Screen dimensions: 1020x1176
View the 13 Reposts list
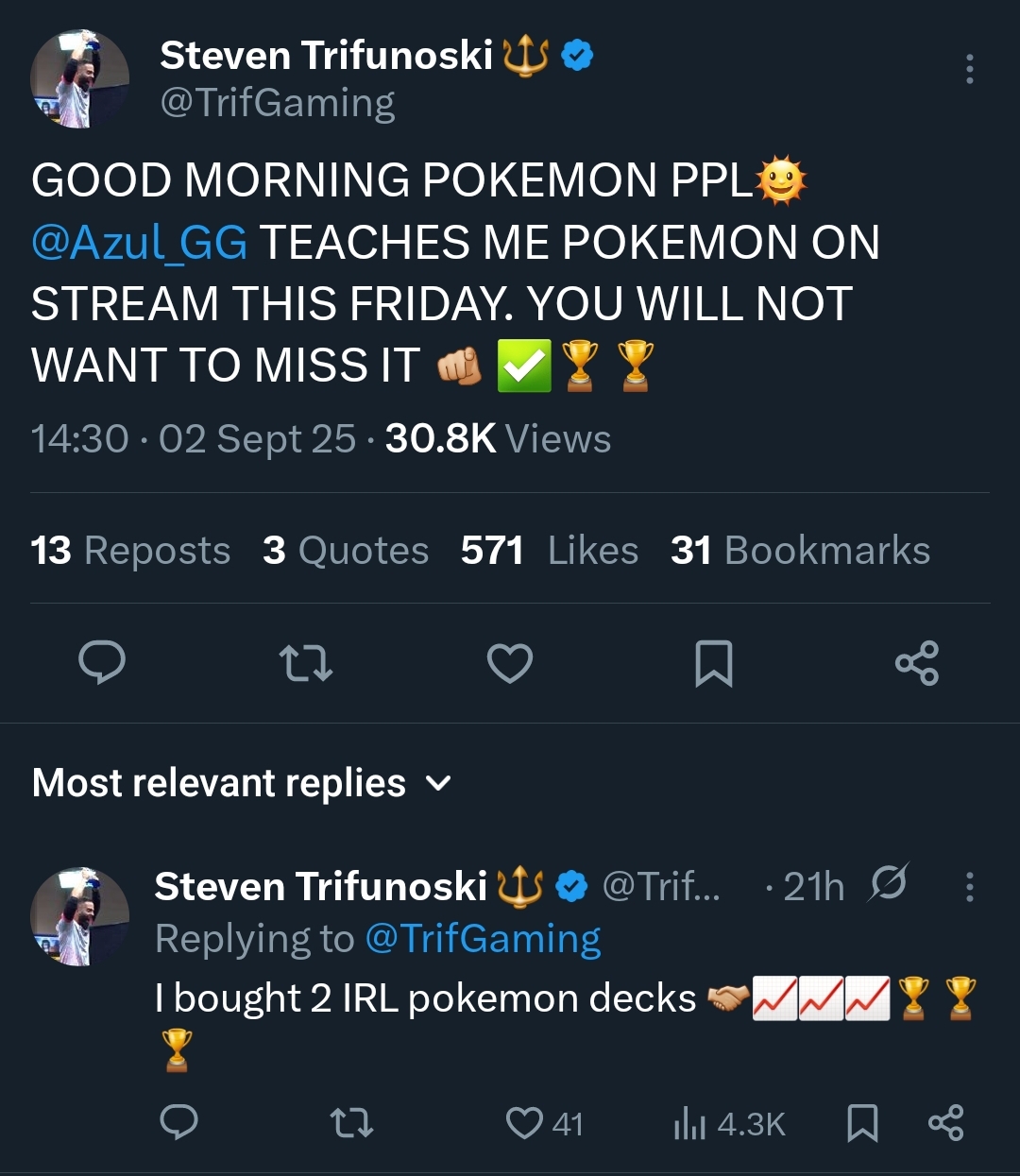tap(130, 551)
